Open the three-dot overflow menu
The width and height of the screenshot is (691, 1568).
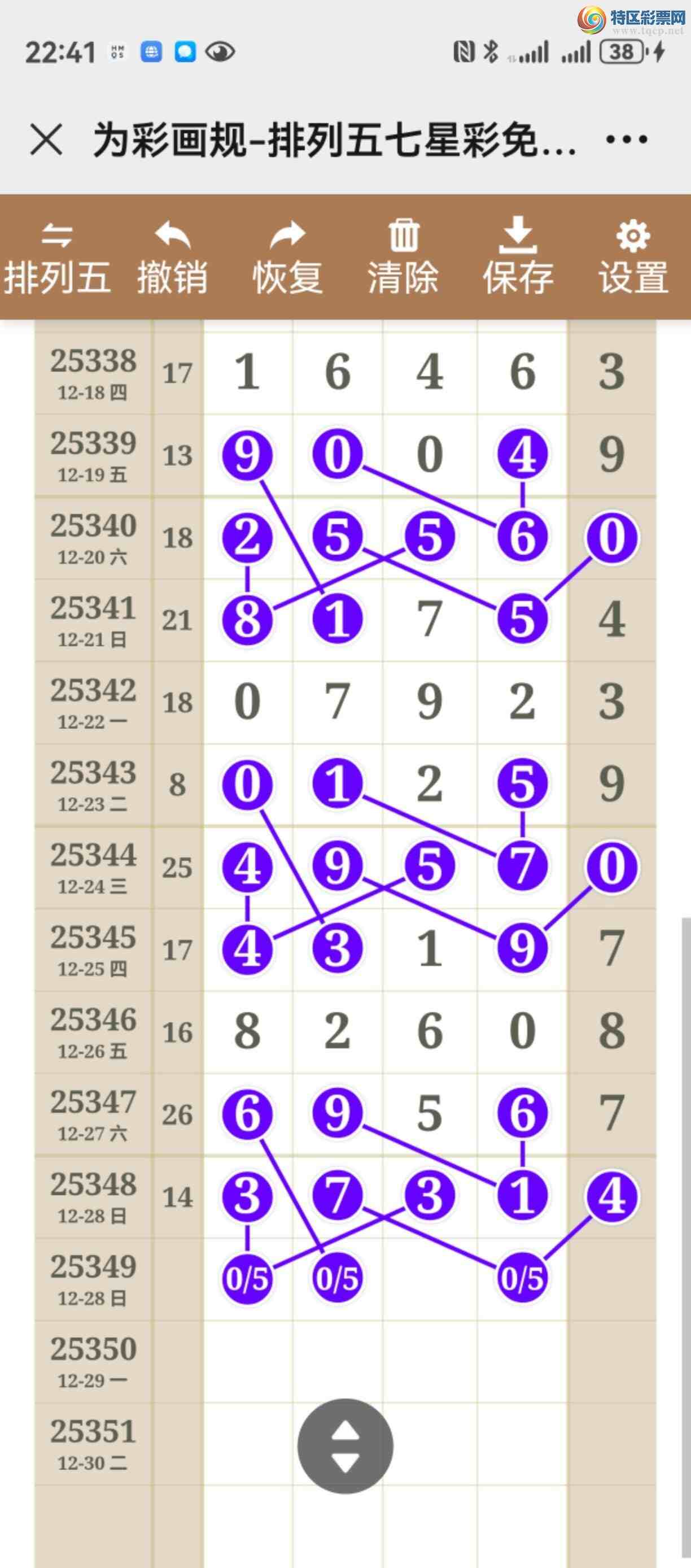[627, 140]
